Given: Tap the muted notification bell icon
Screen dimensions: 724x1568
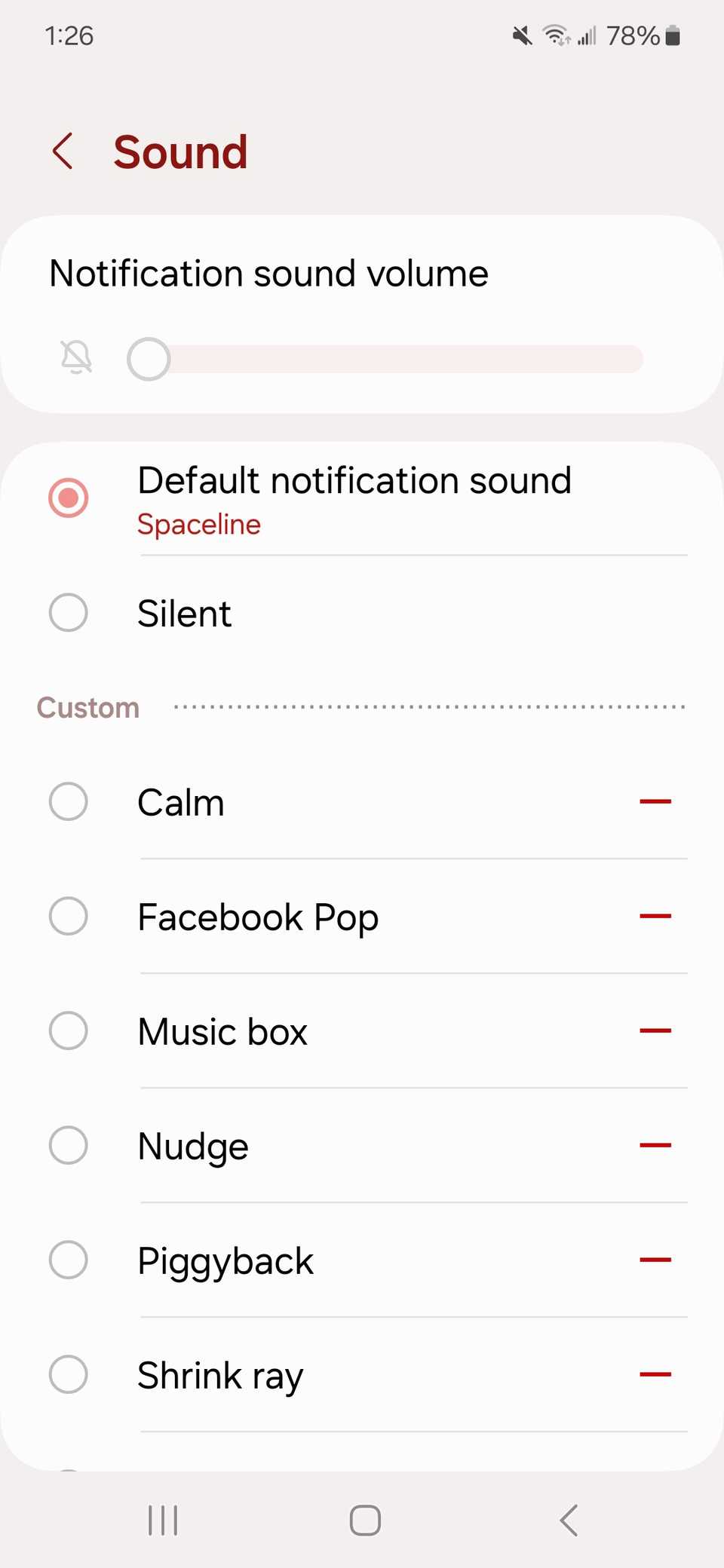Looking at the screenshot, I should pyautogui.click(x=76, y=359).
